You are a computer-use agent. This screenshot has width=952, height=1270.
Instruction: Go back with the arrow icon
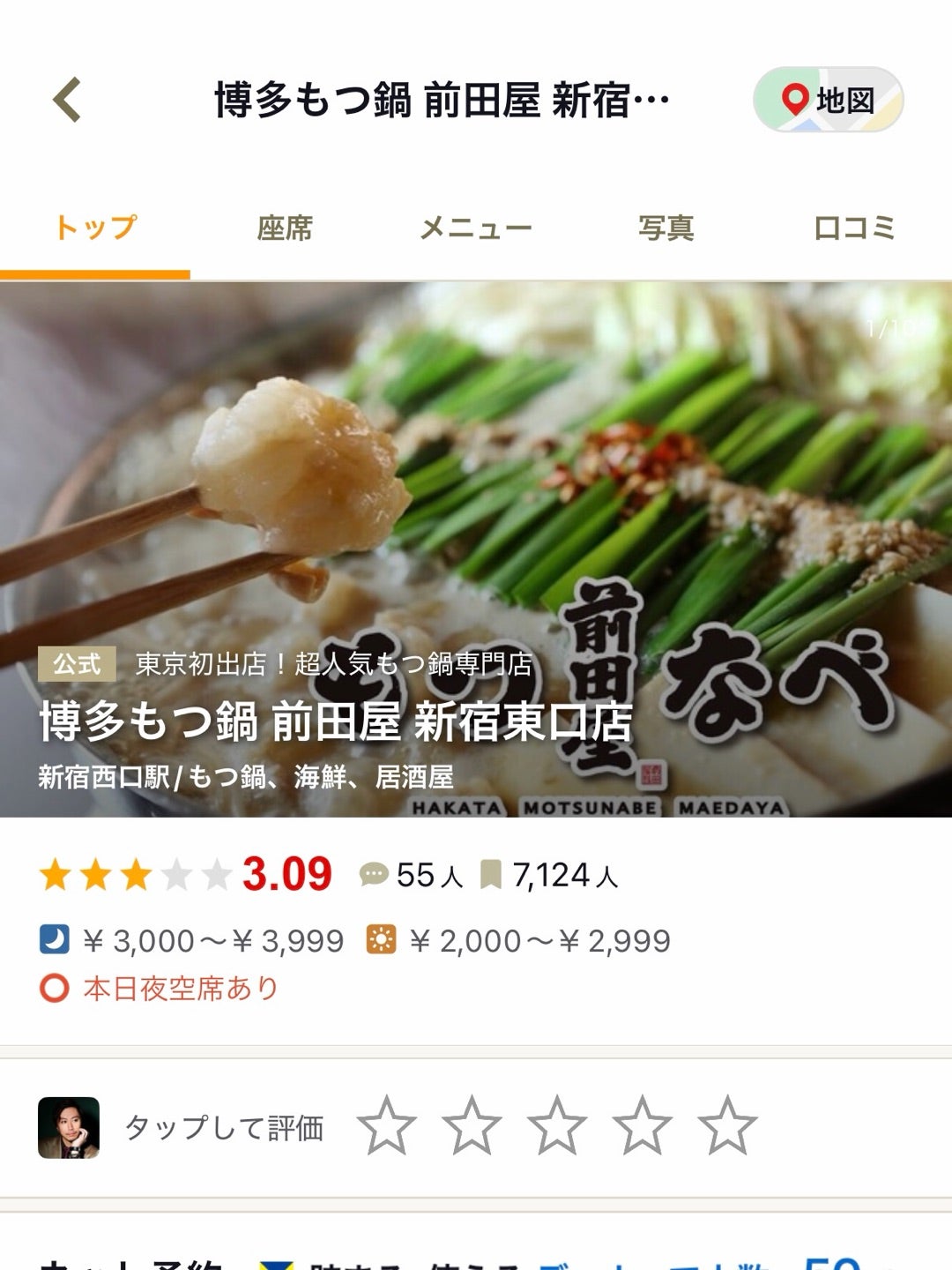point(68,100)
